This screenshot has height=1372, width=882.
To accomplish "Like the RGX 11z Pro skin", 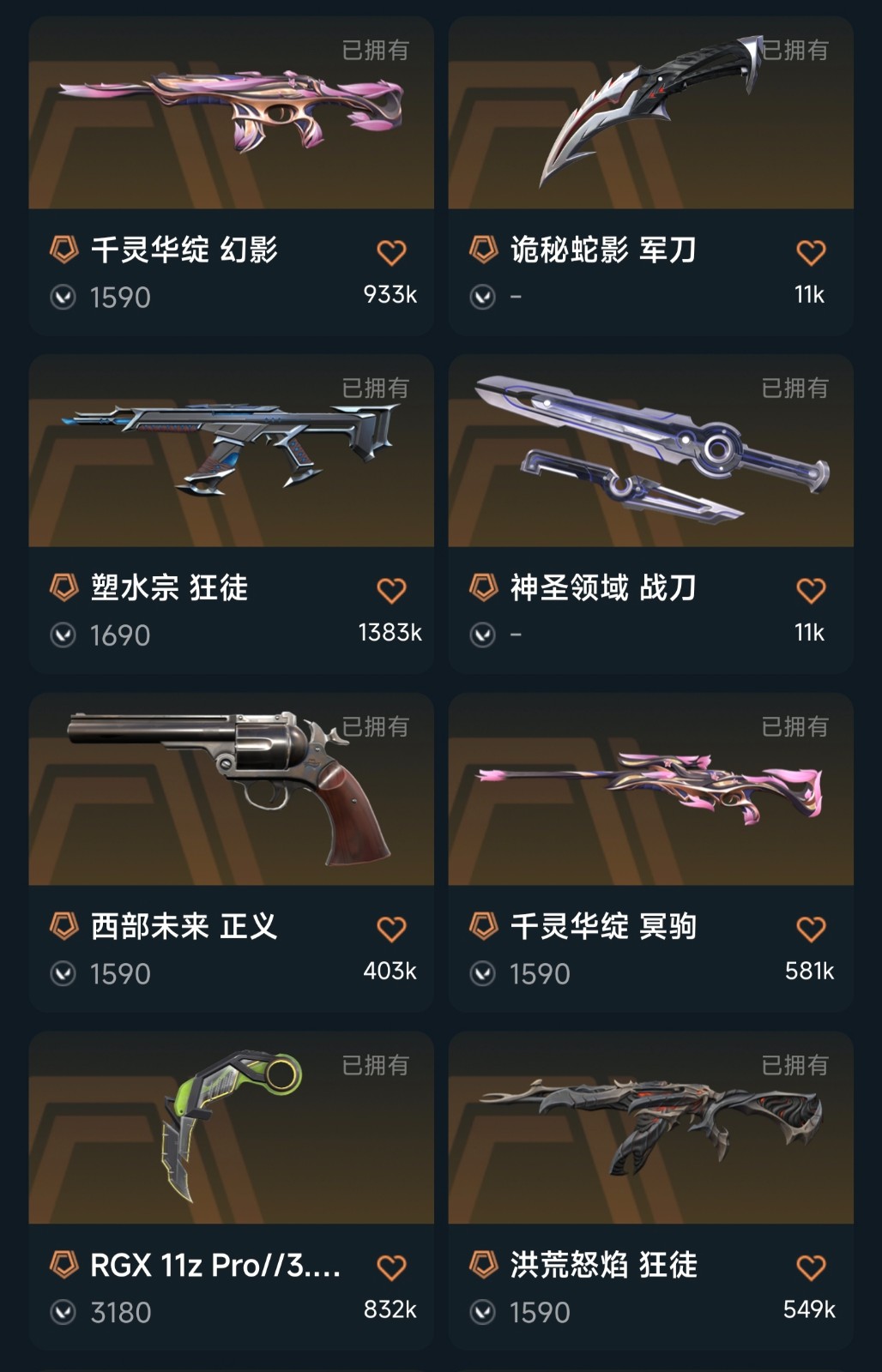I will click(392, 1267).
